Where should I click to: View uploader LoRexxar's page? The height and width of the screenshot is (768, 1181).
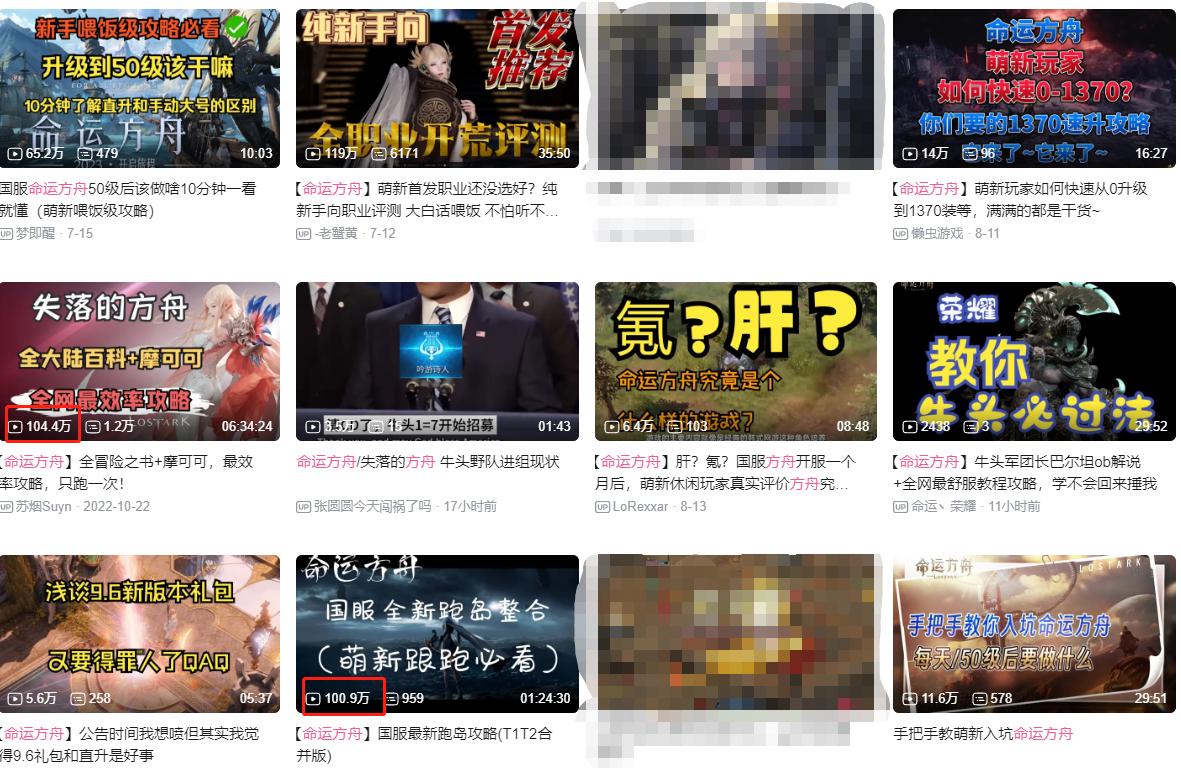click(640, 506)
